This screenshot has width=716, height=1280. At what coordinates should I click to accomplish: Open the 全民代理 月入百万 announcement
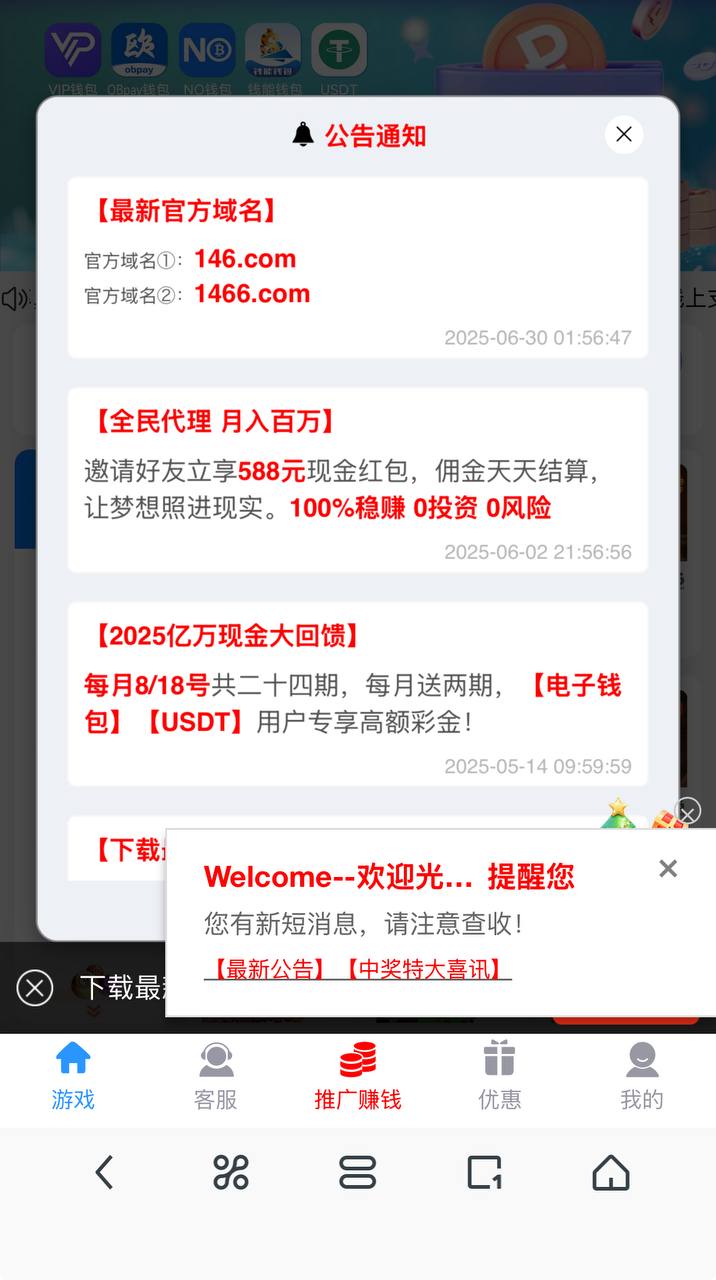coord(357,480)
